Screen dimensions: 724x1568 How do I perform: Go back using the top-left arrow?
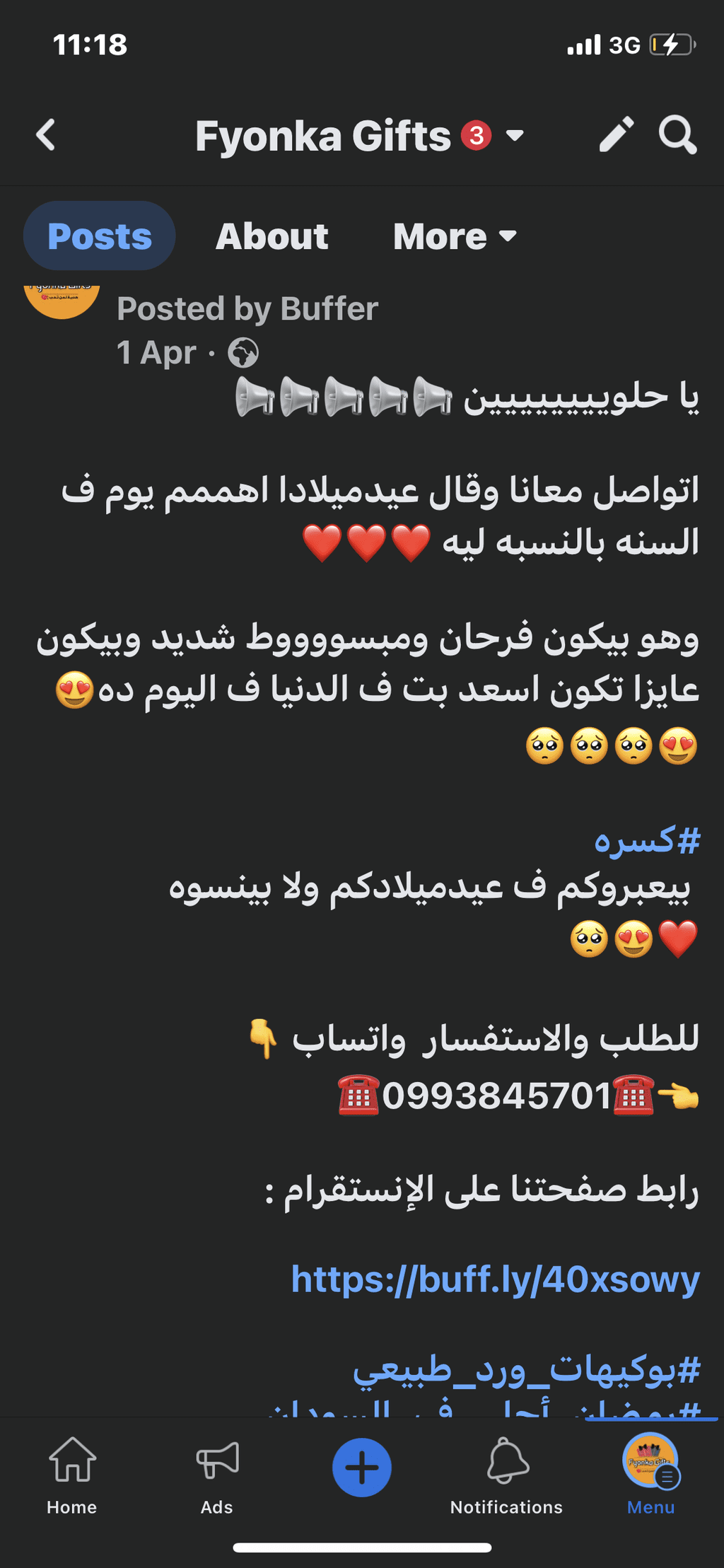point(46,134)
